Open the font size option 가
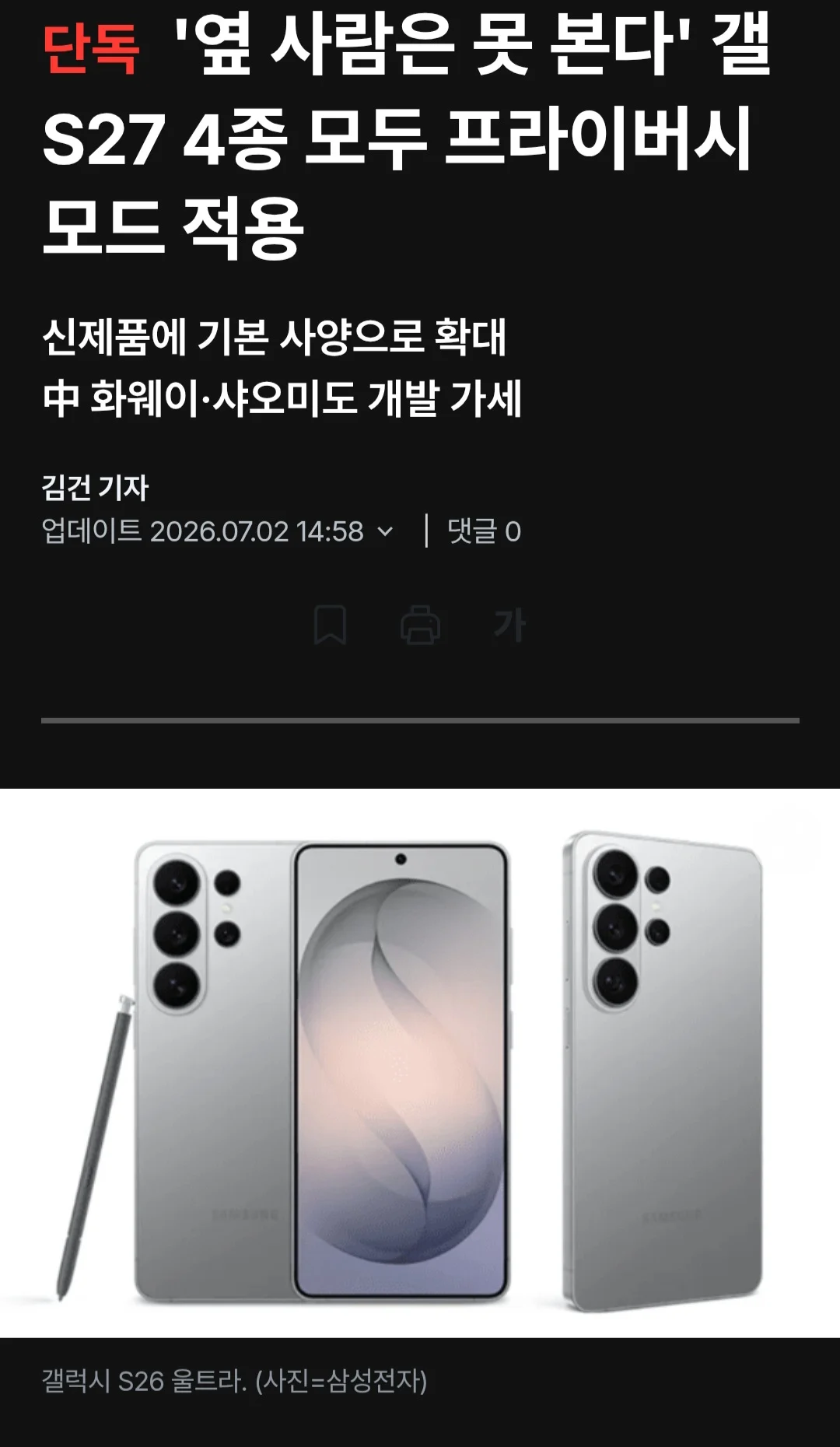Viewport: 840px width, 1447px height. (x=510, y=625)
